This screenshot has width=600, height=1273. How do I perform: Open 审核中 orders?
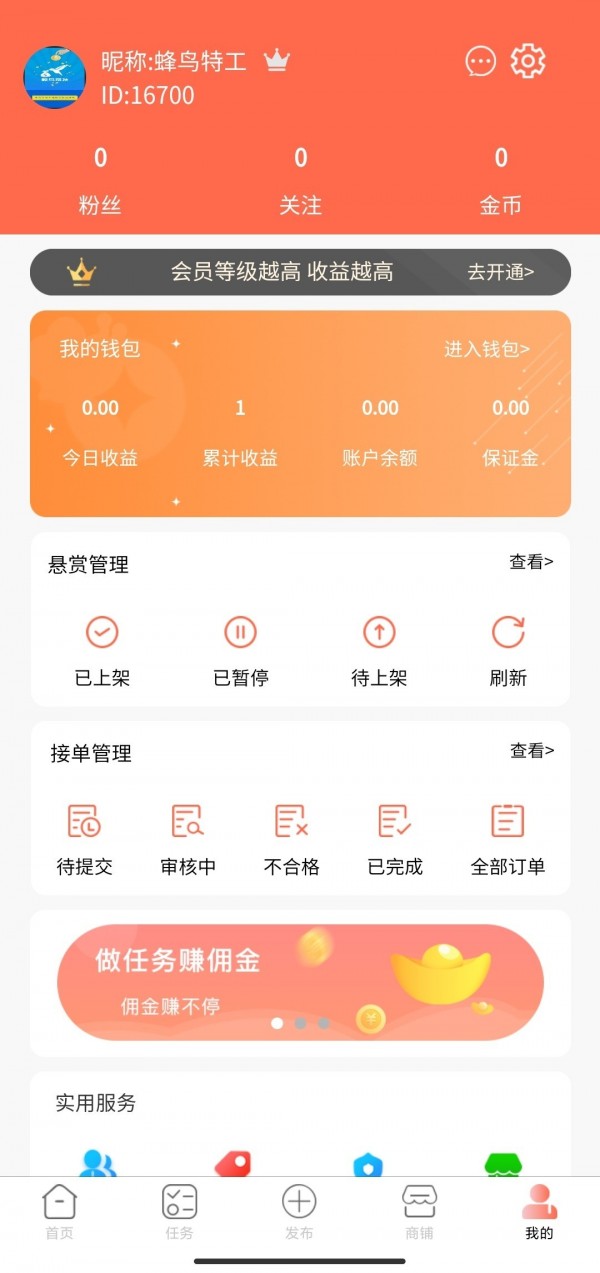(188, 839)
